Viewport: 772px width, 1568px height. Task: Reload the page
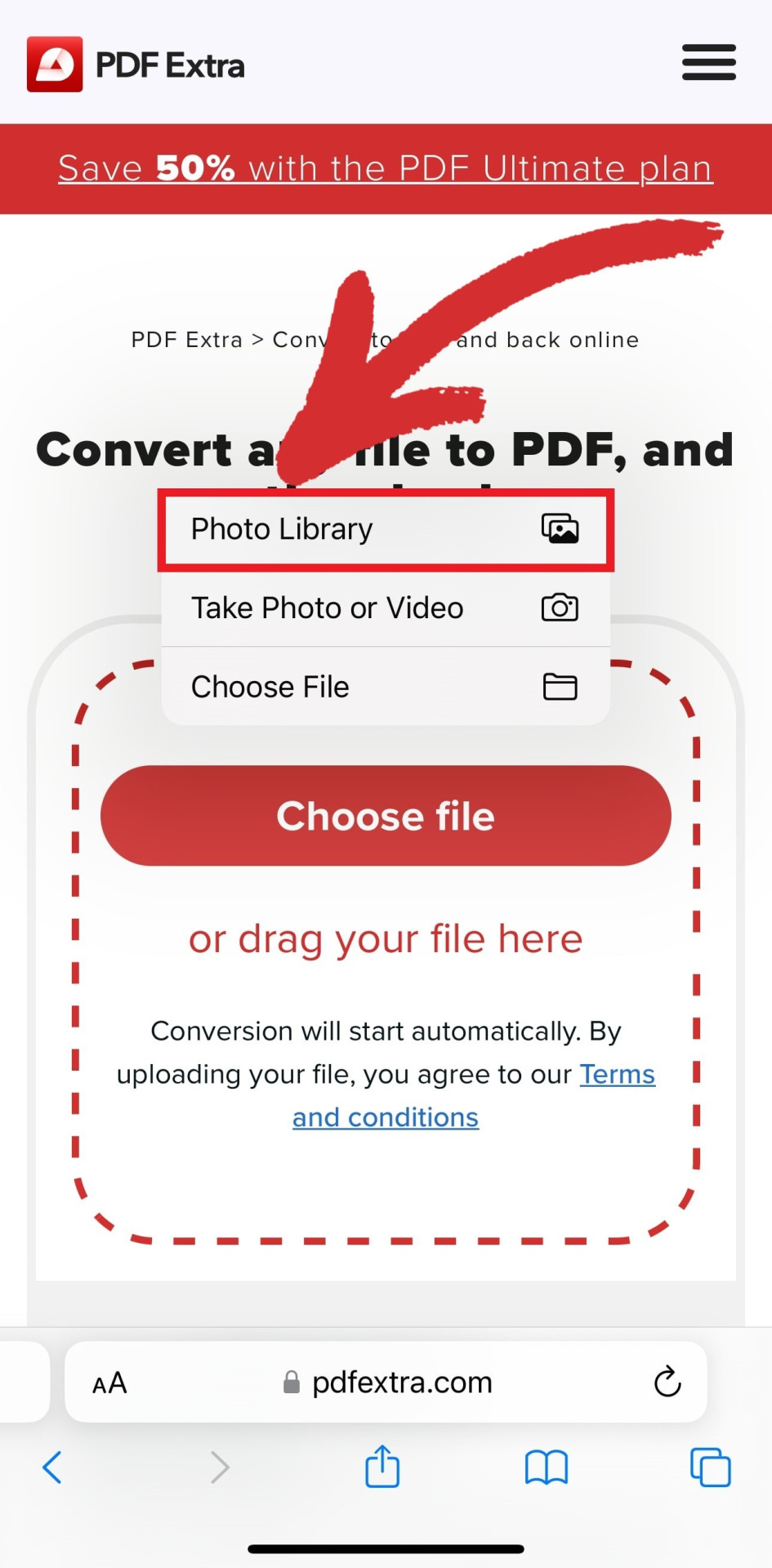667,1383
